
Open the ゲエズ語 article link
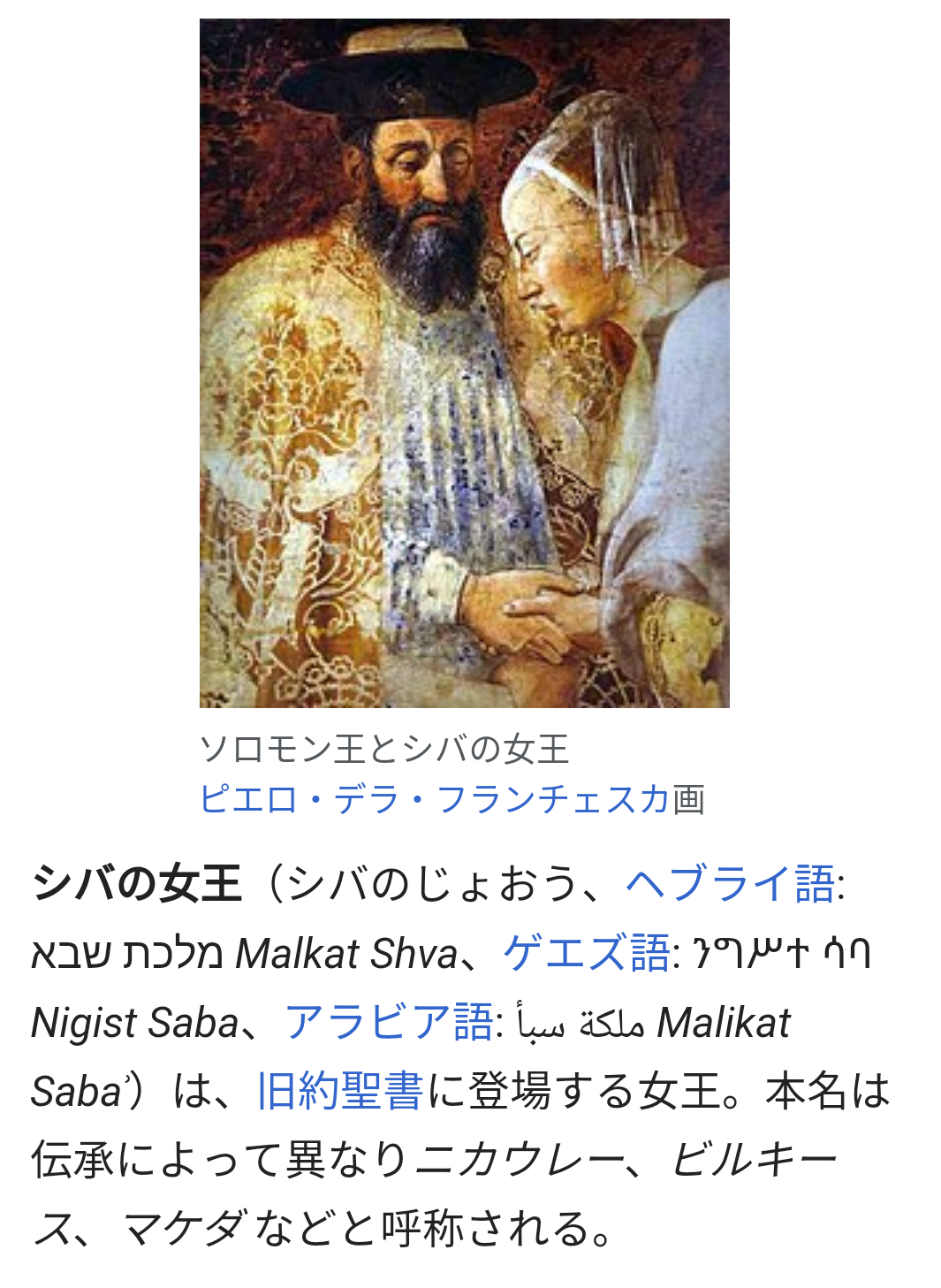tap(587, 953)
